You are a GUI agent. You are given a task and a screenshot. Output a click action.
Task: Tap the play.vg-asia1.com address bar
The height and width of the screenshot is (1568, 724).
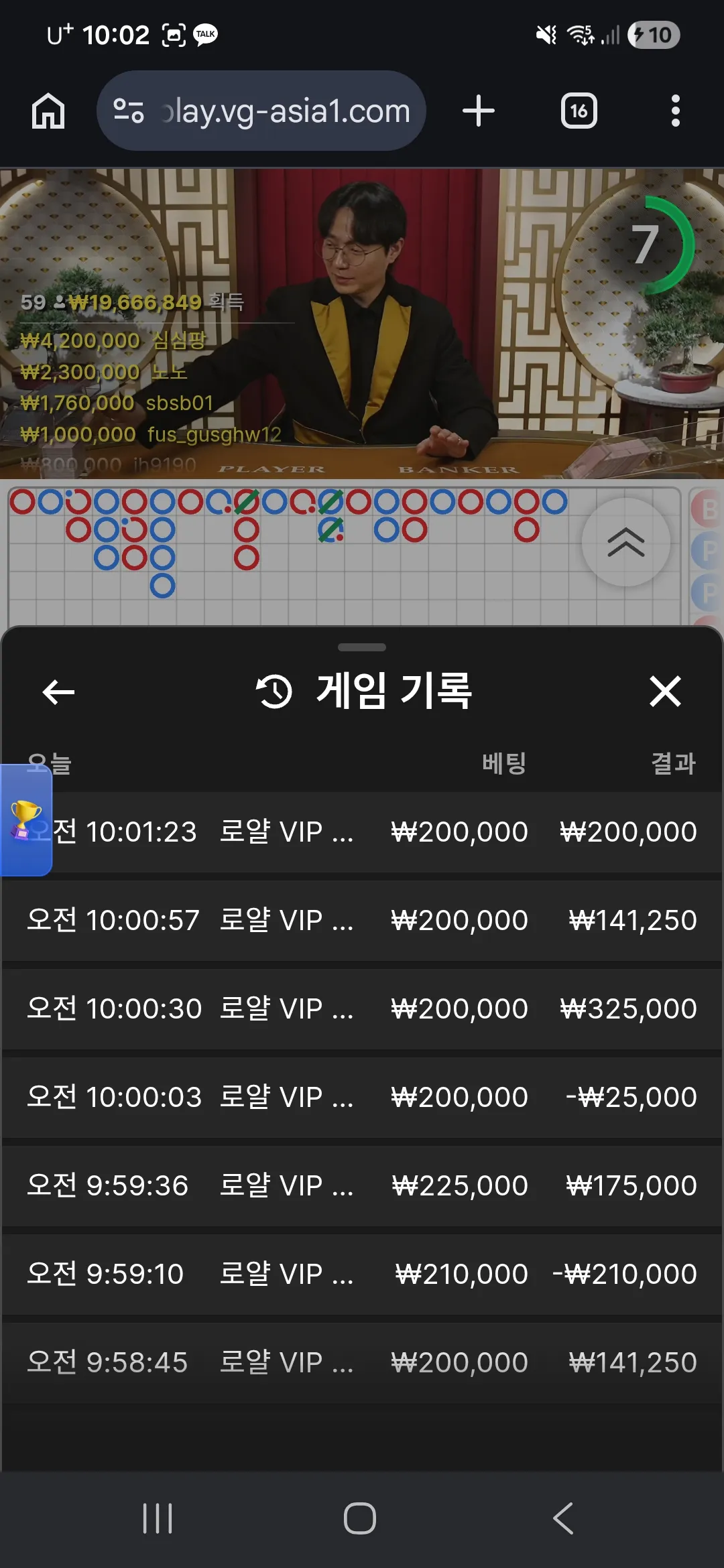tap(261, 111)
